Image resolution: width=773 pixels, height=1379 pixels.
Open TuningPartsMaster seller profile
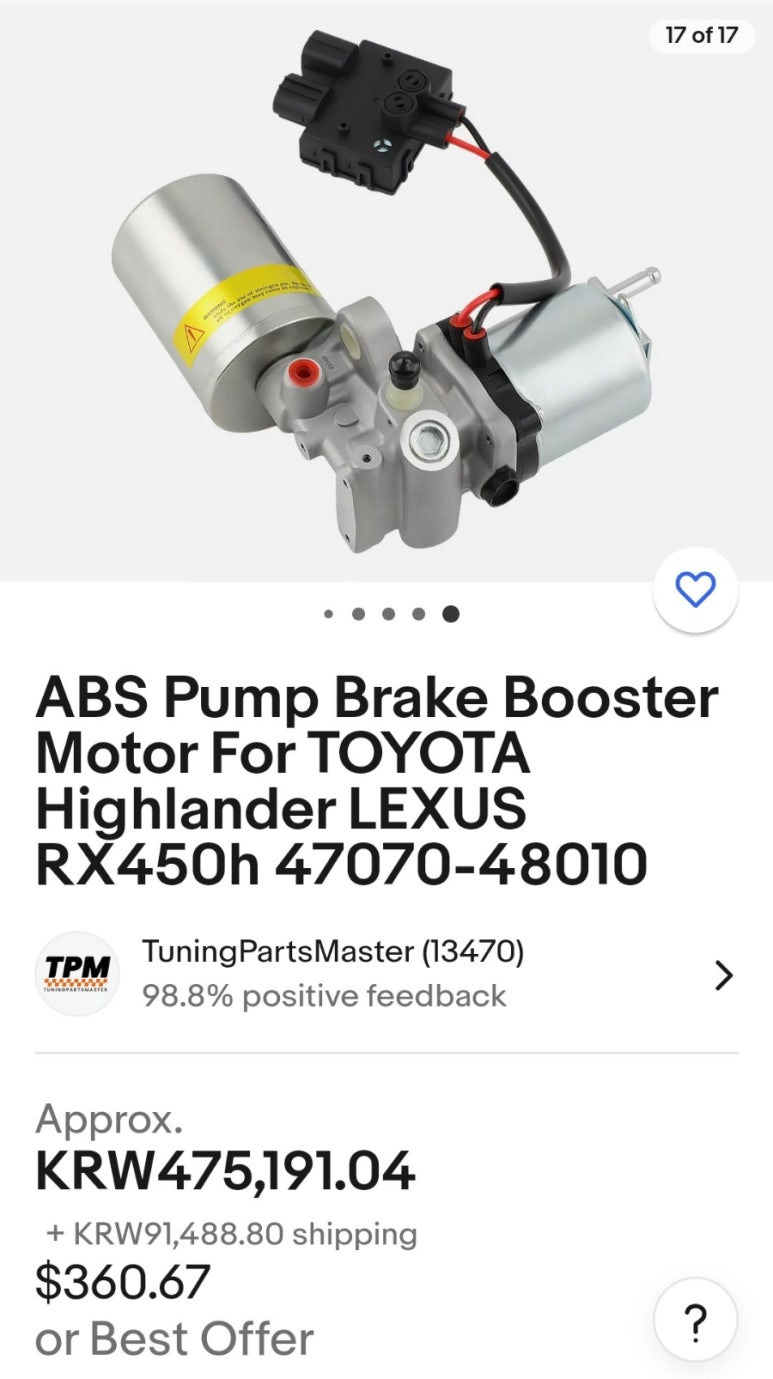pyautogui.click(x=386, y=974)
